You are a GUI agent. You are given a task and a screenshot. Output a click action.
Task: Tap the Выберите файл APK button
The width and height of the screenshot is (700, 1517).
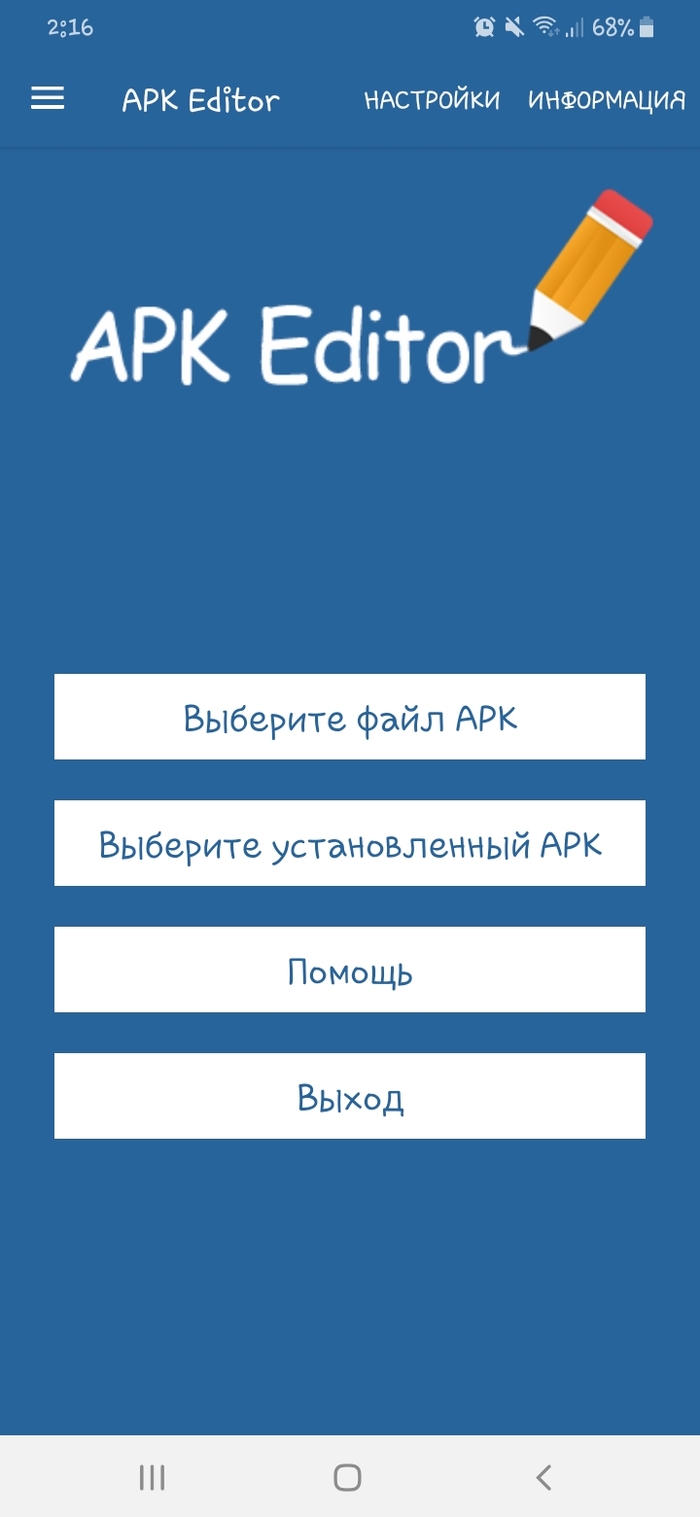350,717
